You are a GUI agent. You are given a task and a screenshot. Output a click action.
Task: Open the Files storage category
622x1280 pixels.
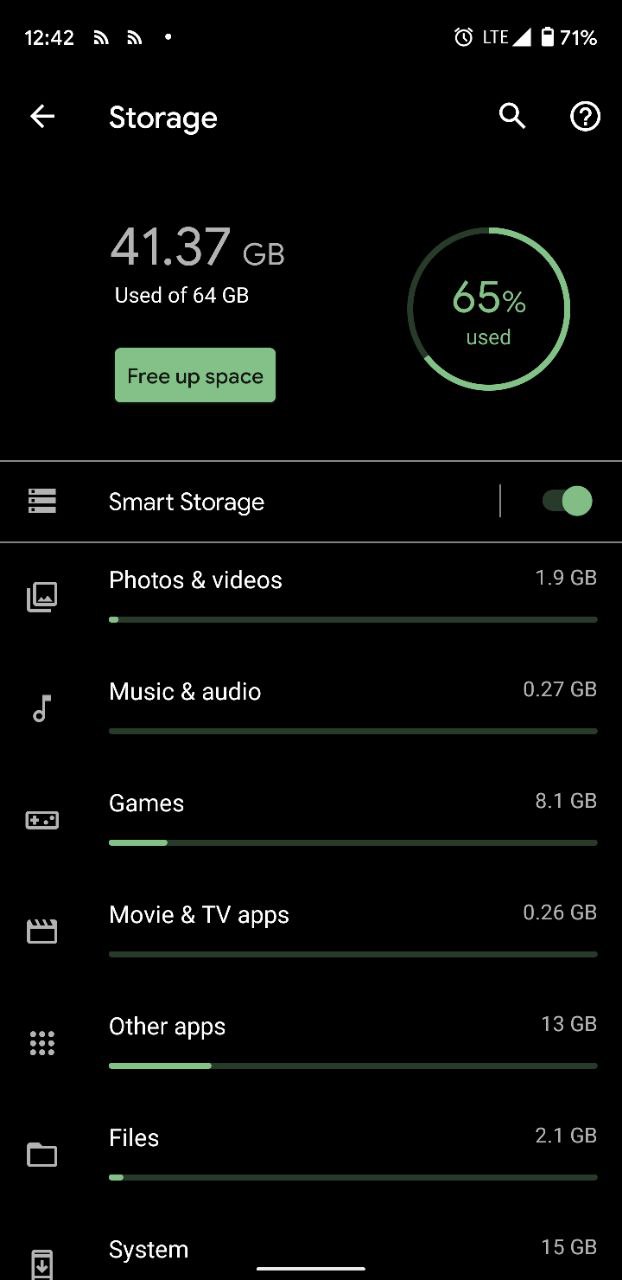tap(311, 1154)
